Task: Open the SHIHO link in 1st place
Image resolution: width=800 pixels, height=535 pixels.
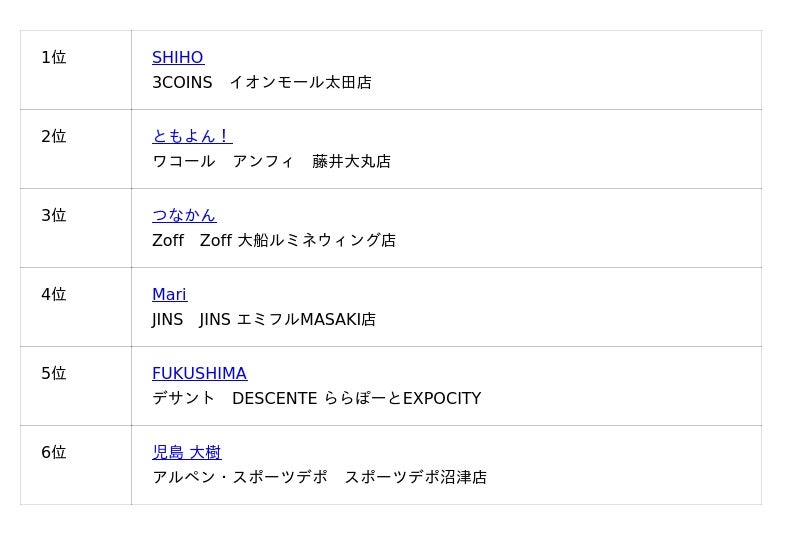Action: (178, 58)
